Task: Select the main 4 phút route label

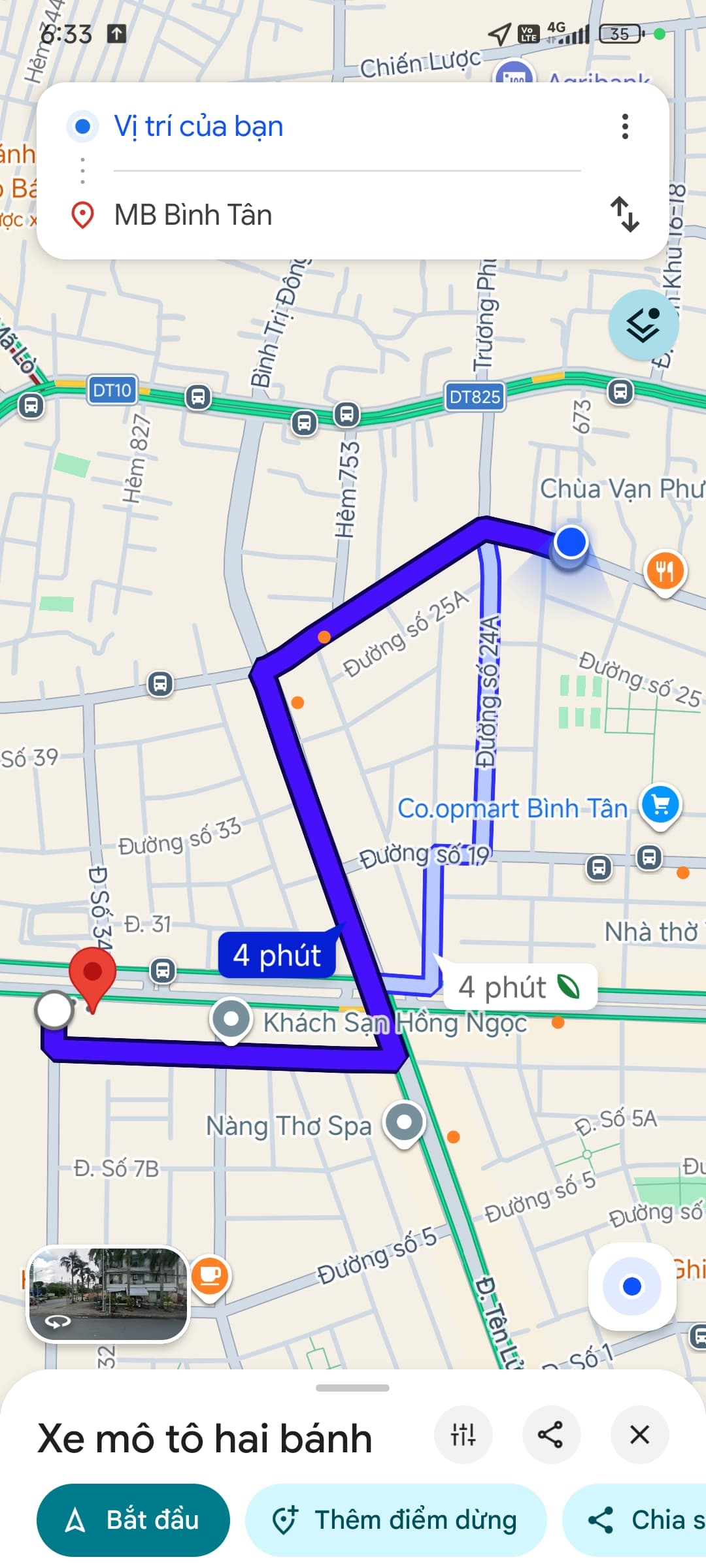Action: [x=277, y=955]
